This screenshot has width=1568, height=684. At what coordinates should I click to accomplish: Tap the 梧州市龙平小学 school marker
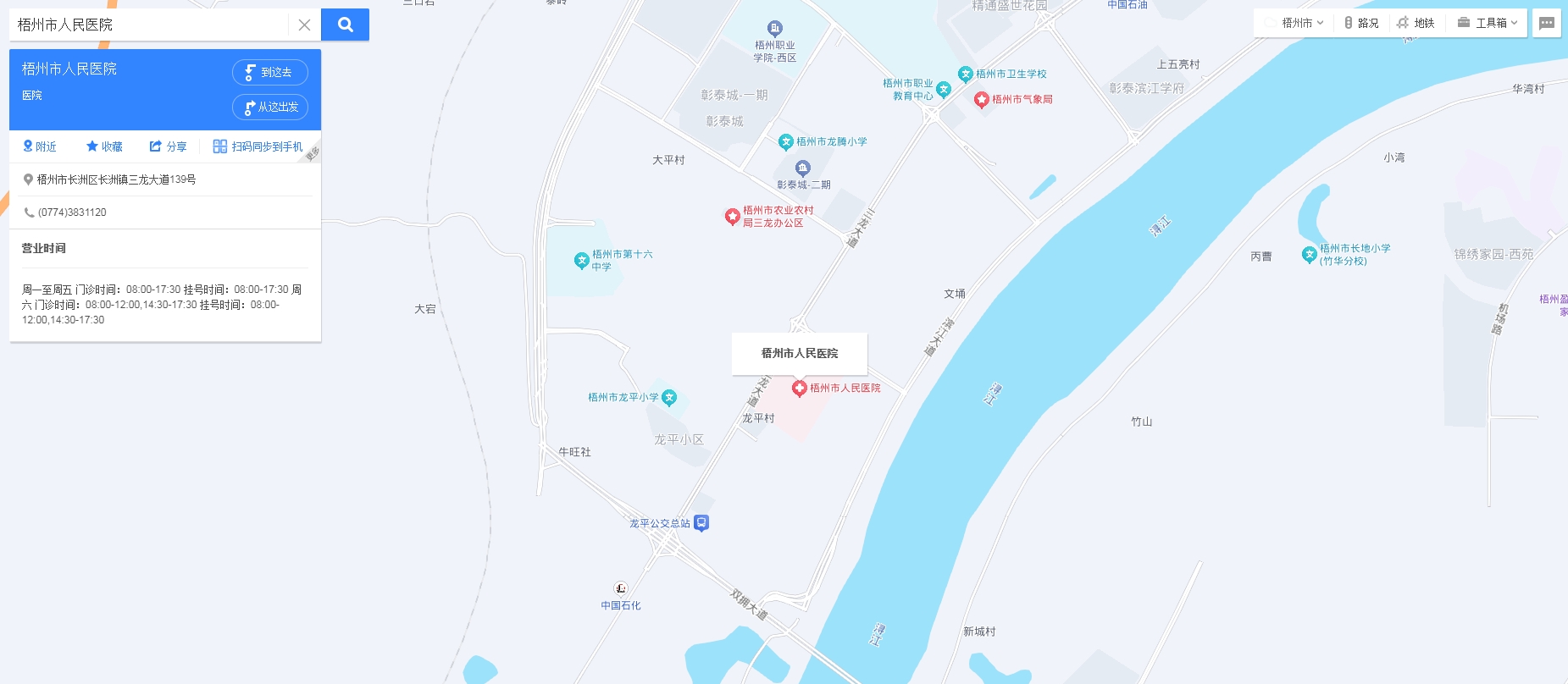pyautogui.click(x=669, y=397)
